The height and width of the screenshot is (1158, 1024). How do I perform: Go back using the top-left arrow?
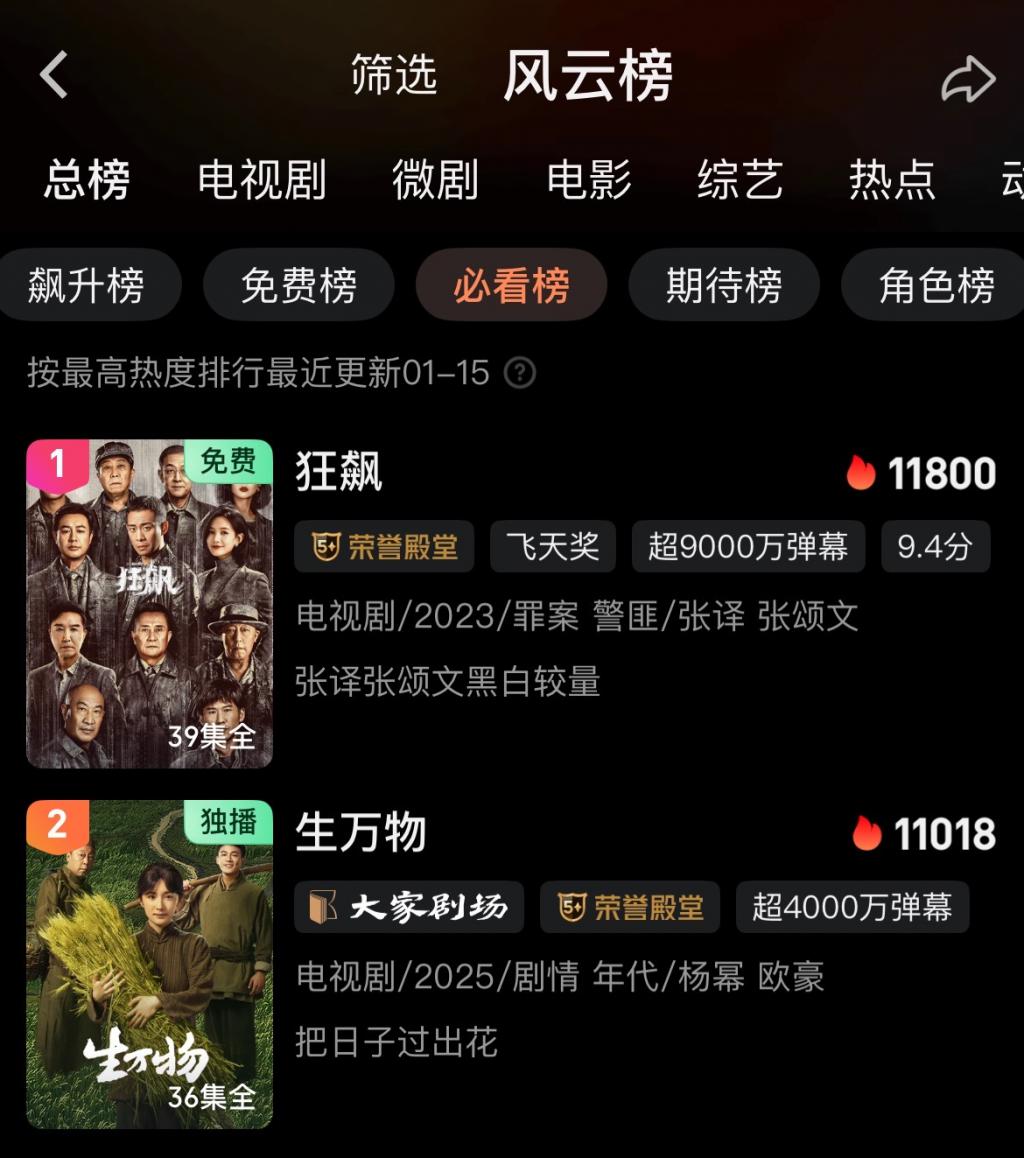[54, 75]
